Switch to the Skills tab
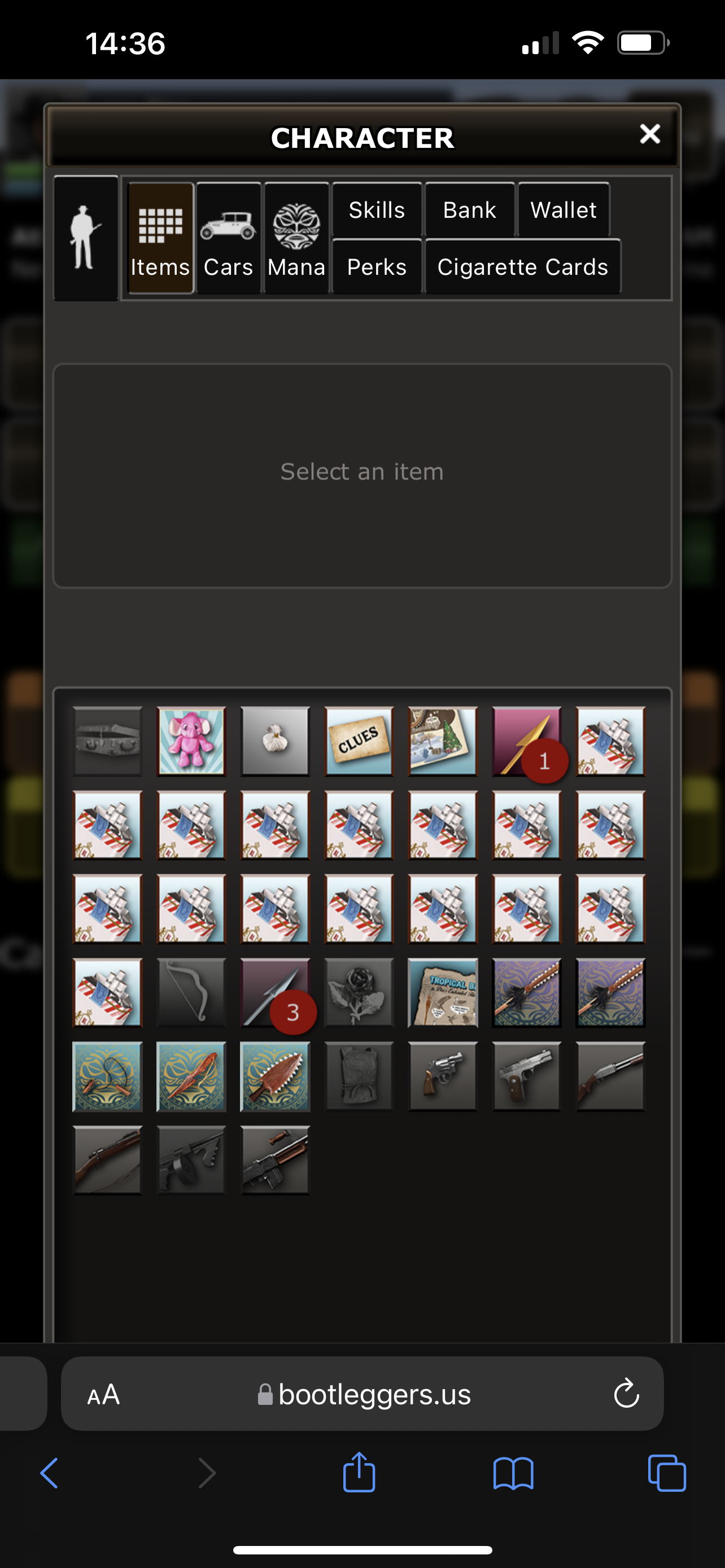This screenshot has height=1568, width=725. pos(377,210)
